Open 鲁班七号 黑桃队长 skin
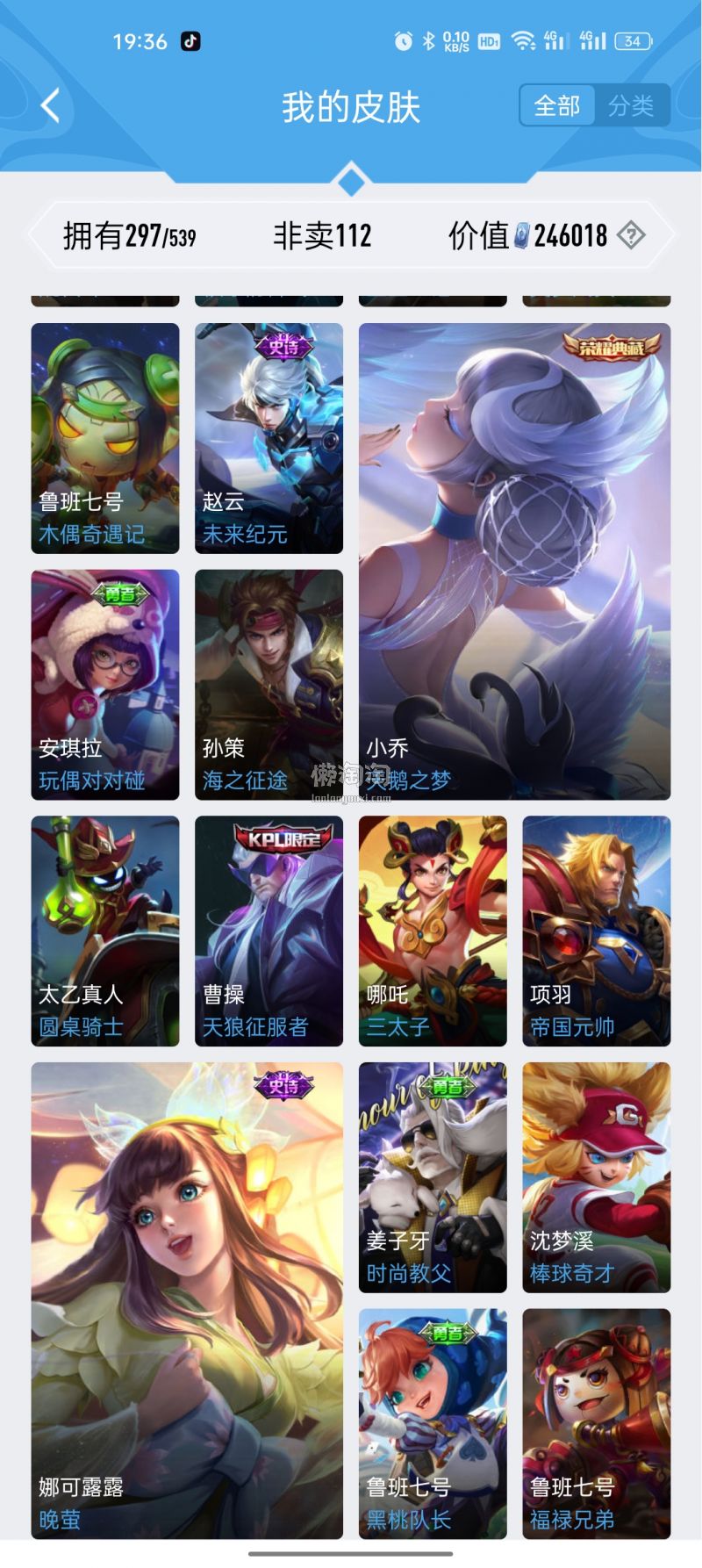 click(x=433, y=1422)
